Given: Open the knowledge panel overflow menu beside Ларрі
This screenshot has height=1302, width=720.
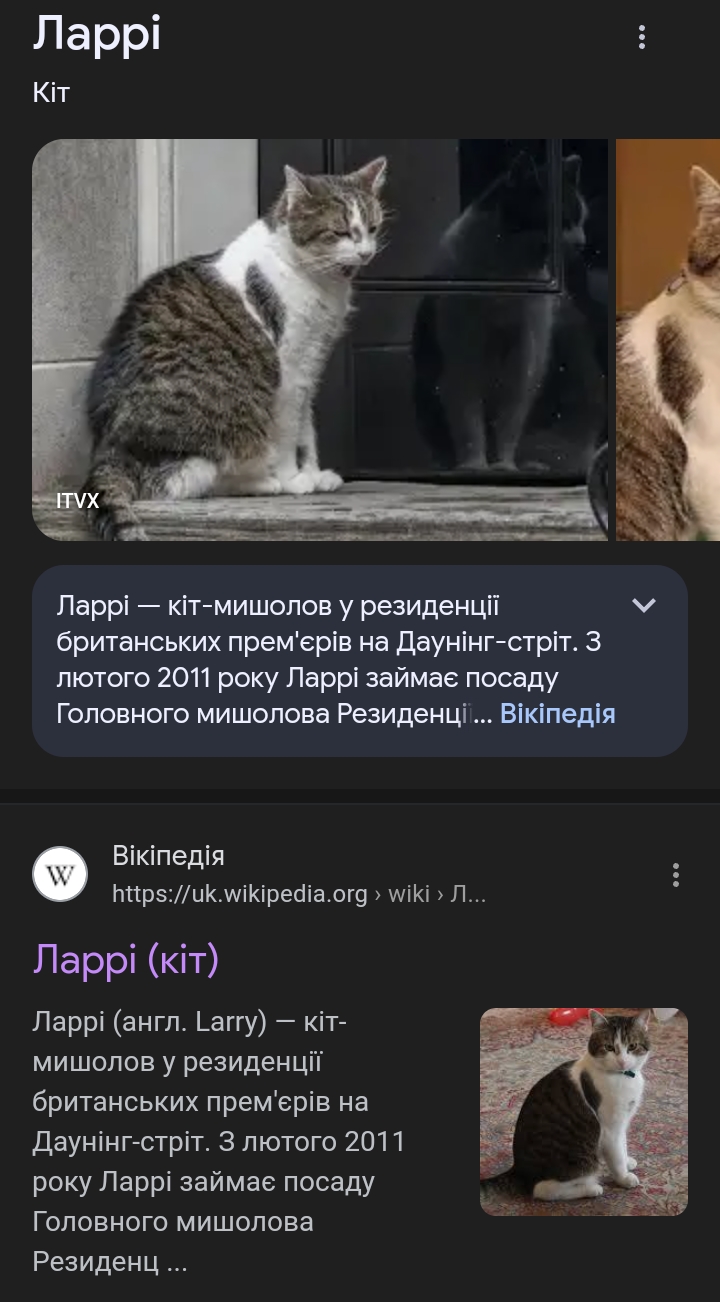Looking at the screenshot, I should point(642,37).
